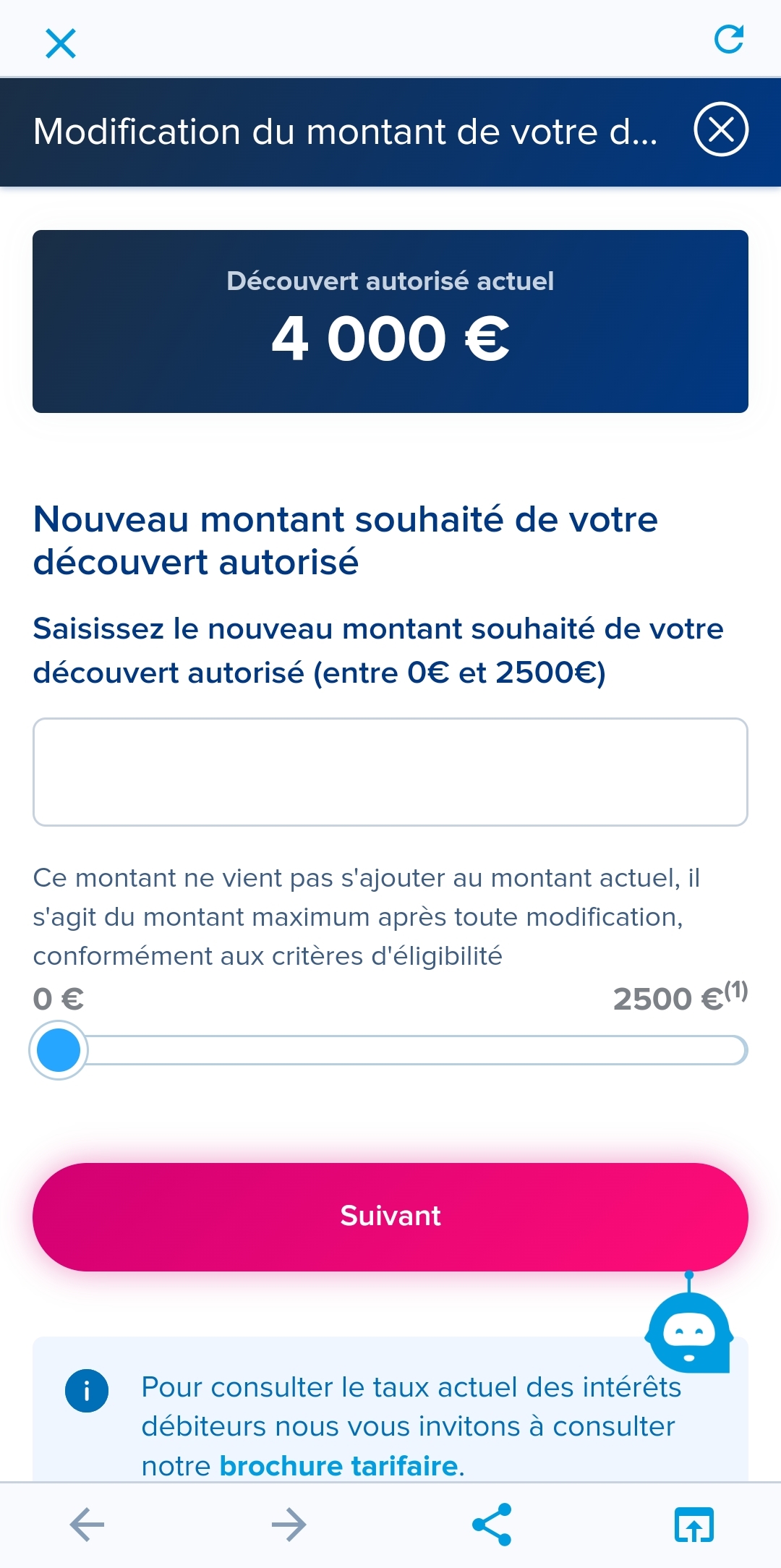Navigate back using the left arrow

85,1526
